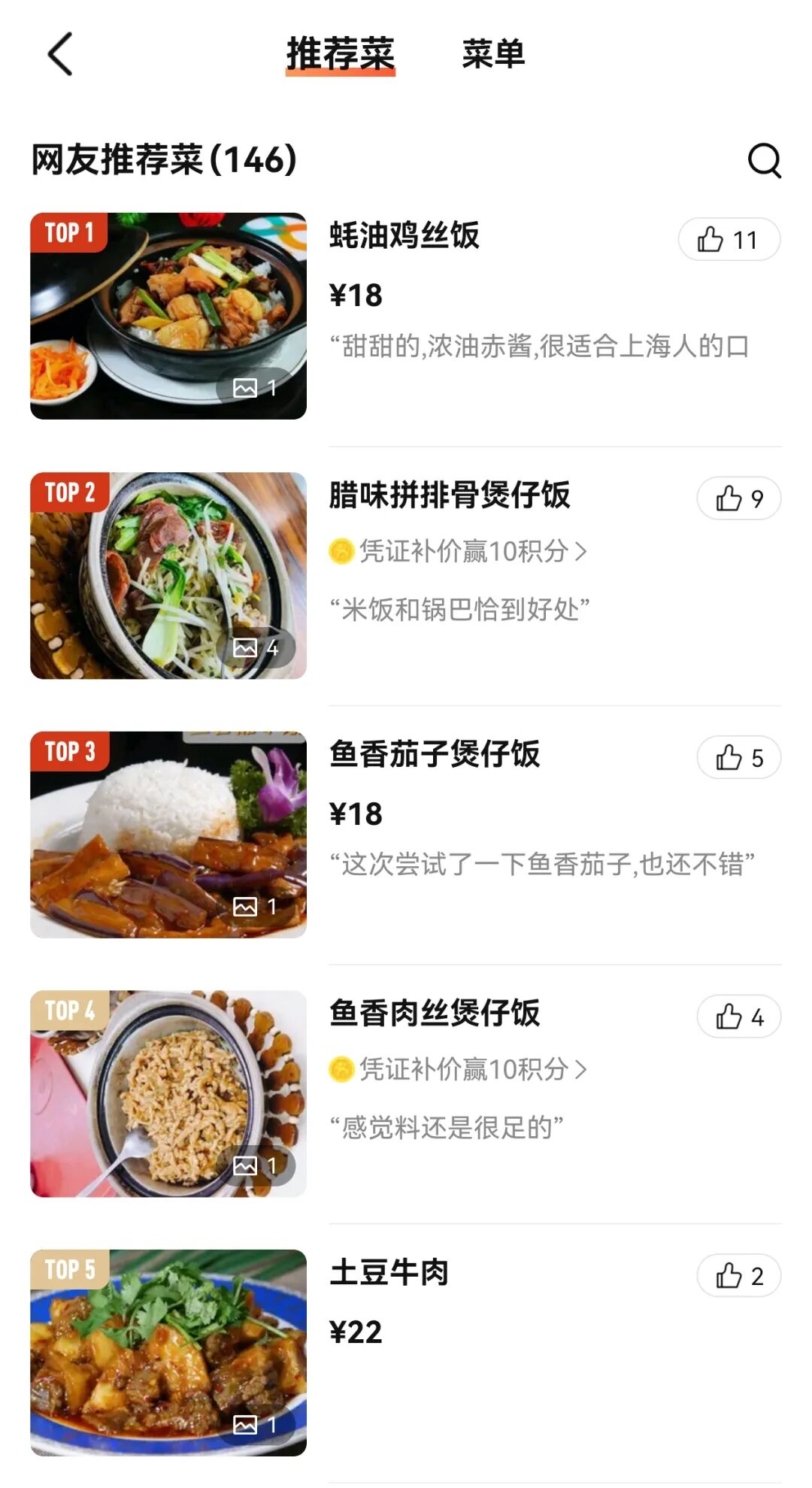
Task: Like the 鱼香茄子煲仔饭 dish
Action: (x=738, y=758)
